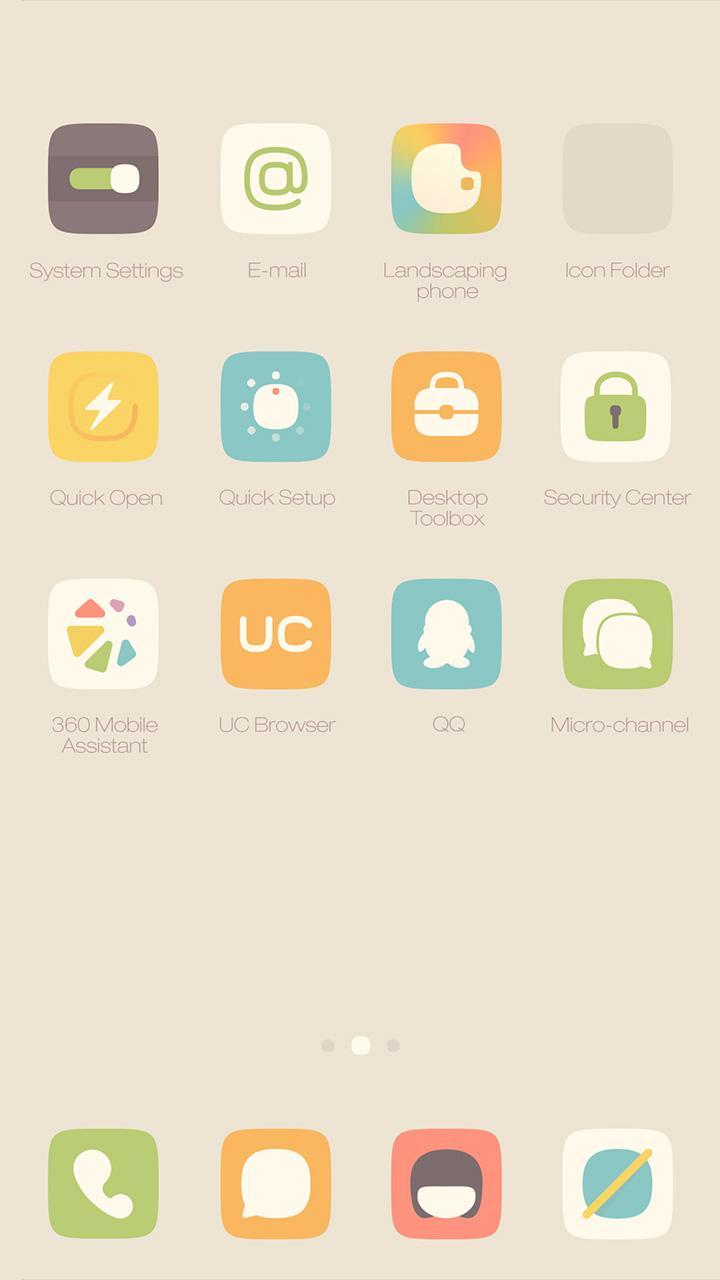Jump to the first home page dot
Image resolution: width=720 pixels, height=1280 pixels.
click(328, 1045)
